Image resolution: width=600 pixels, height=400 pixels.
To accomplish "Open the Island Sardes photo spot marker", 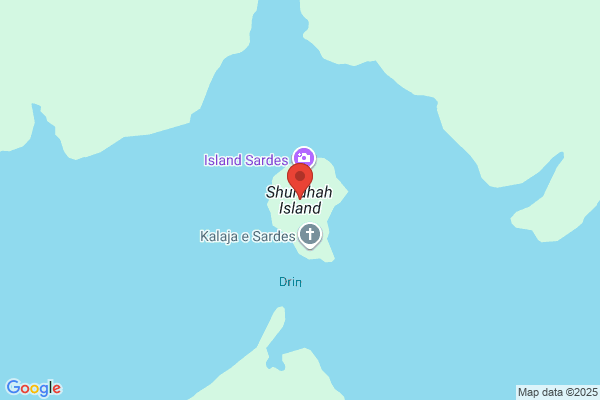I will pos(304,157).
